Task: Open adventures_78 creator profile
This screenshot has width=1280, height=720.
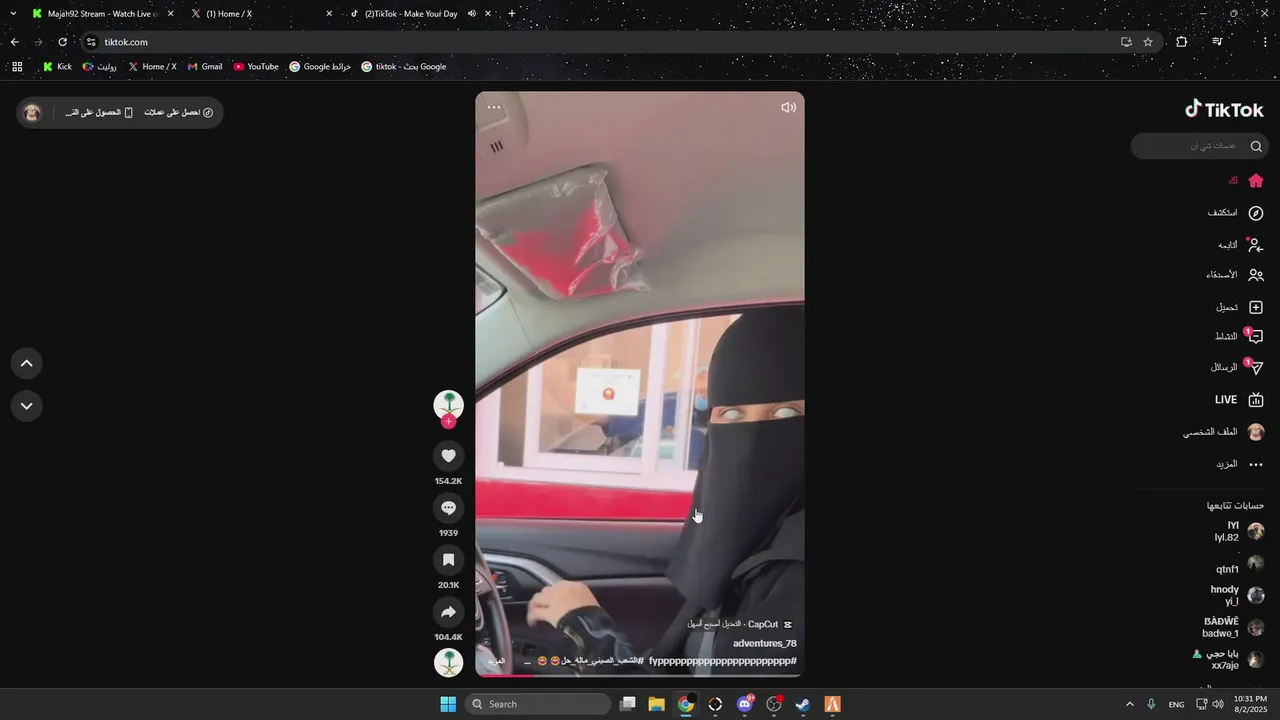Action: [764, 643]
